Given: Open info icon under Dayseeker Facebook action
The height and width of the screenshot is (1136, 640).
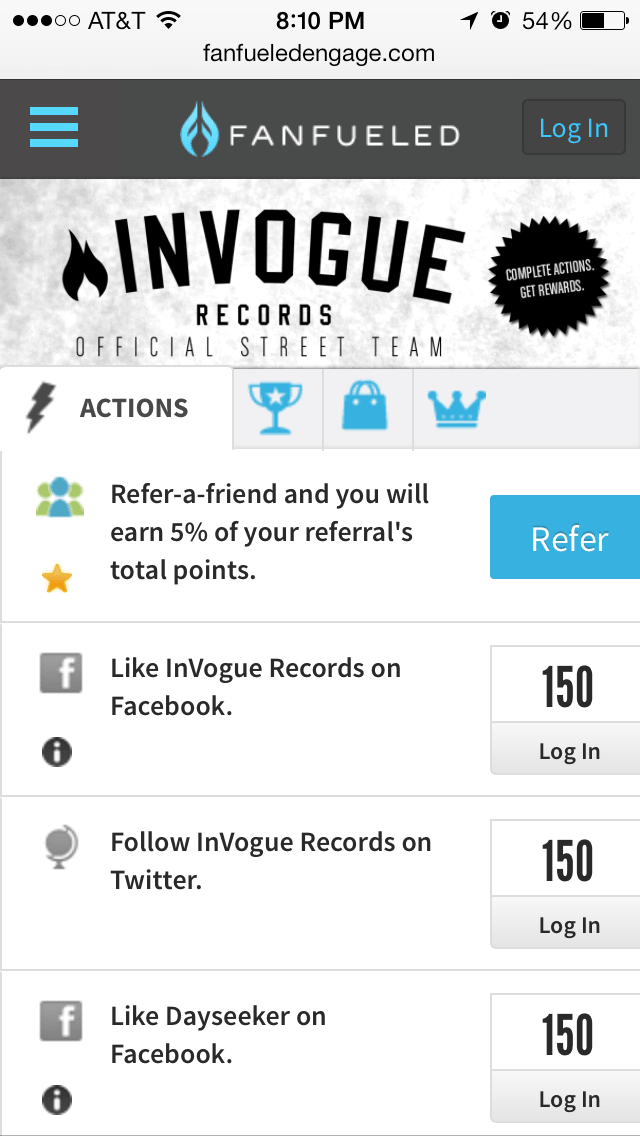Looking at the screenshot, I should pyautogui.click(x=57, y=1100).
